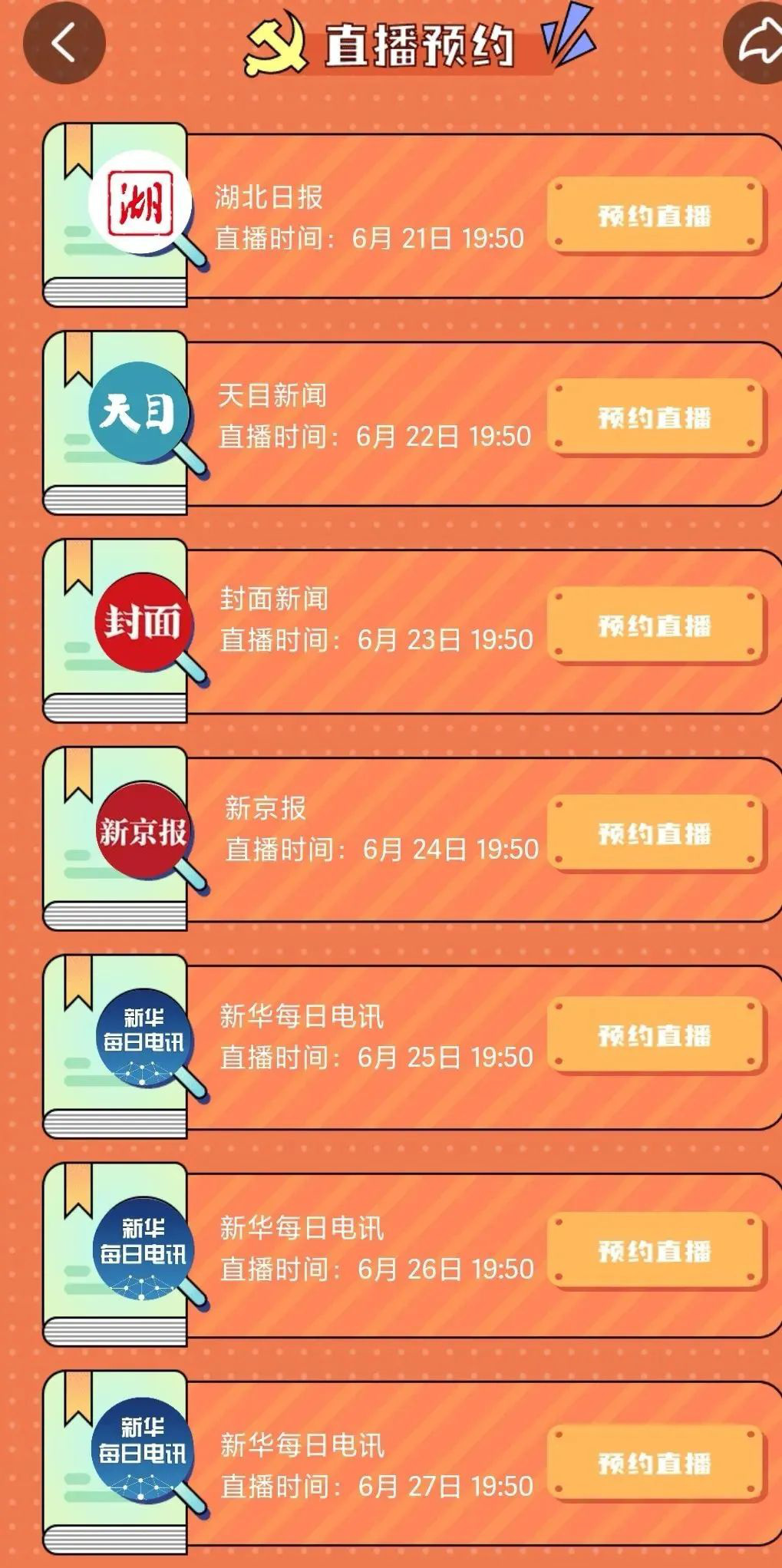
Task: Reserve the 封面新闻 live broadcast
Action: click(x=655, y=626)
